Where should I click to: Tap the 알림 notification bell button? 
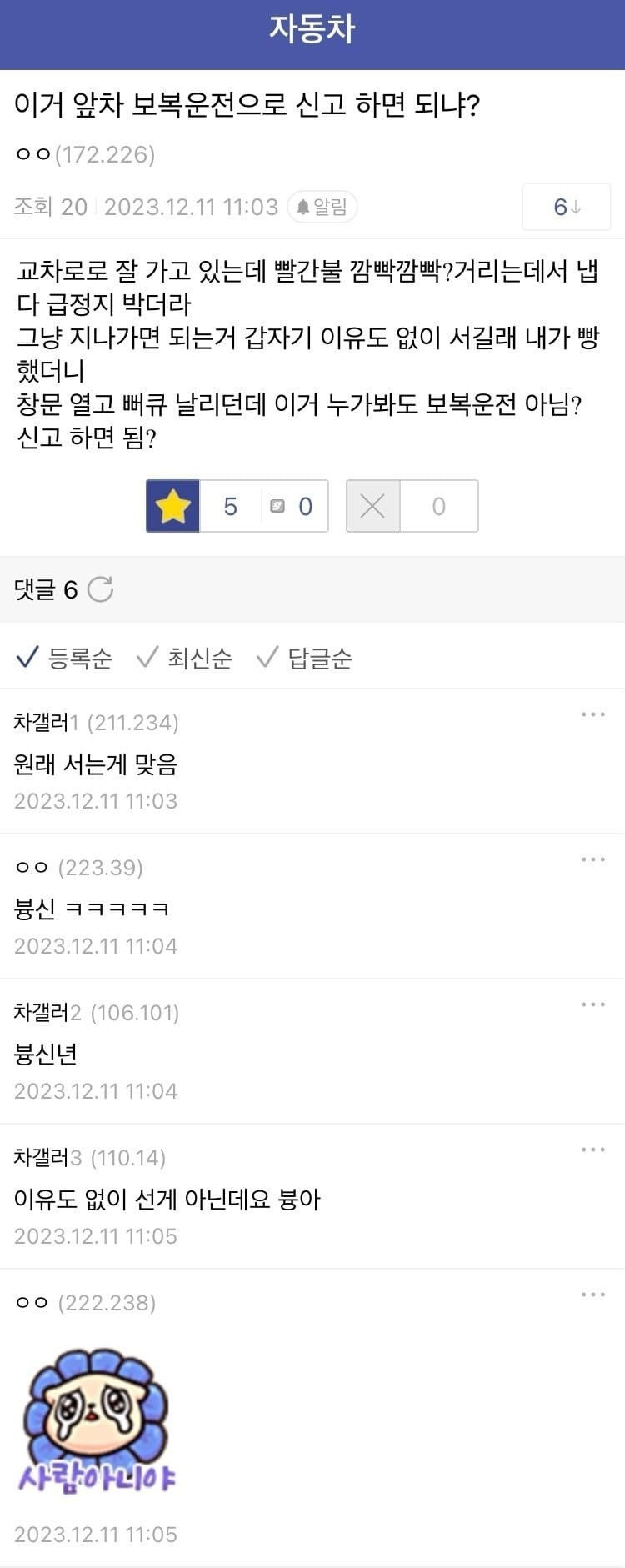[x=322, y=207]
